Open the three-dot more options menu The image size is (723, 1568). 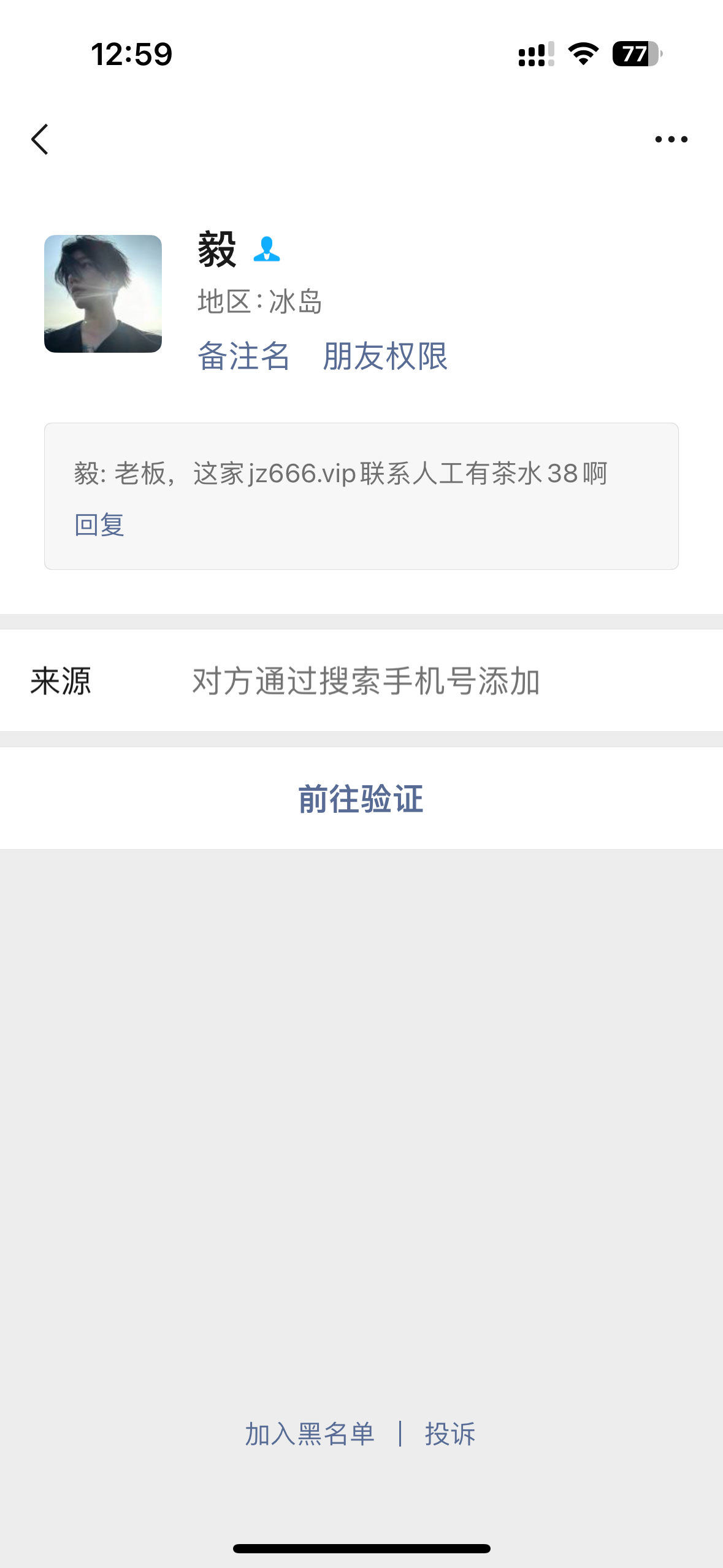point(671,139)
